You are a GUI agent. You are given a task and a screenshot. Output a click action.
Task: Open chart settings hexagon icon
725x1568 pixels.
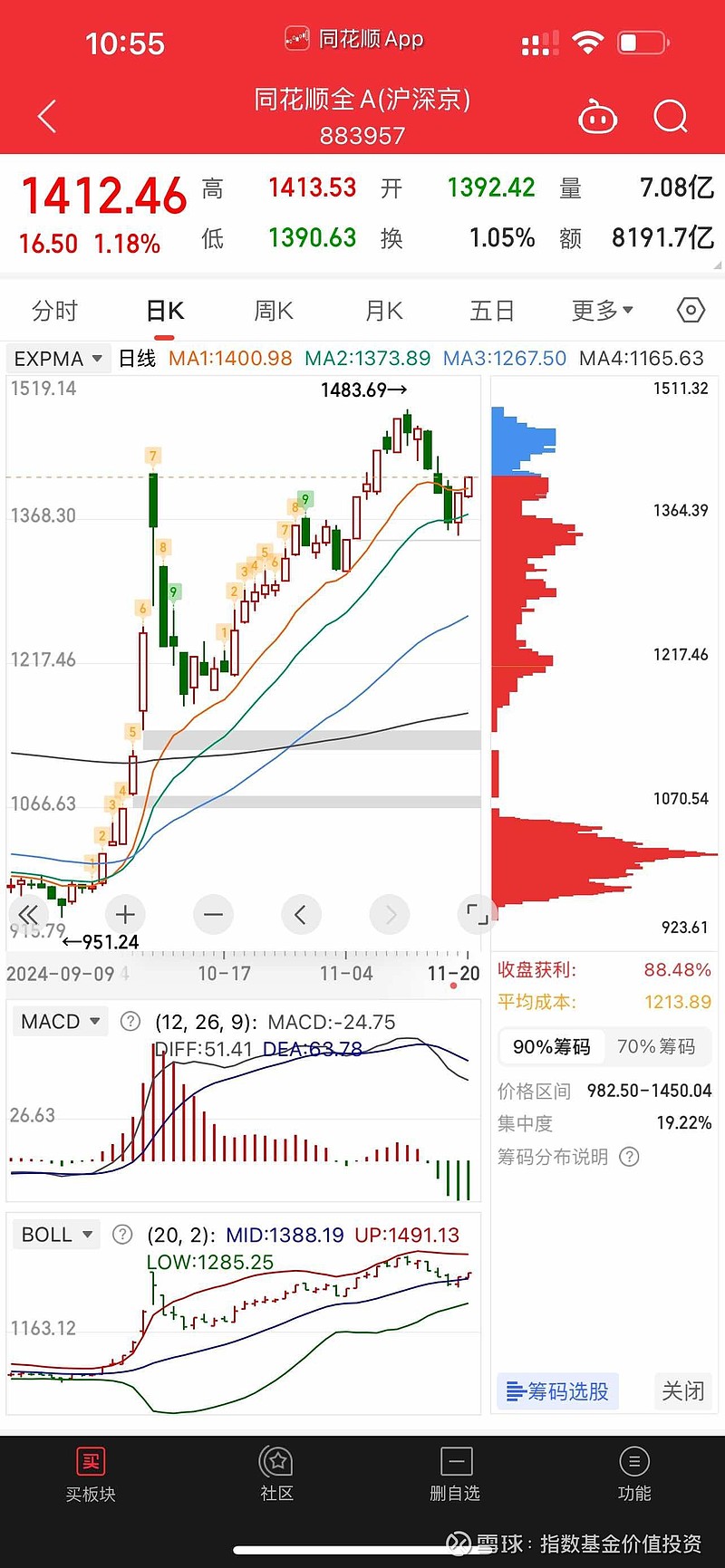tap(691, 310)
